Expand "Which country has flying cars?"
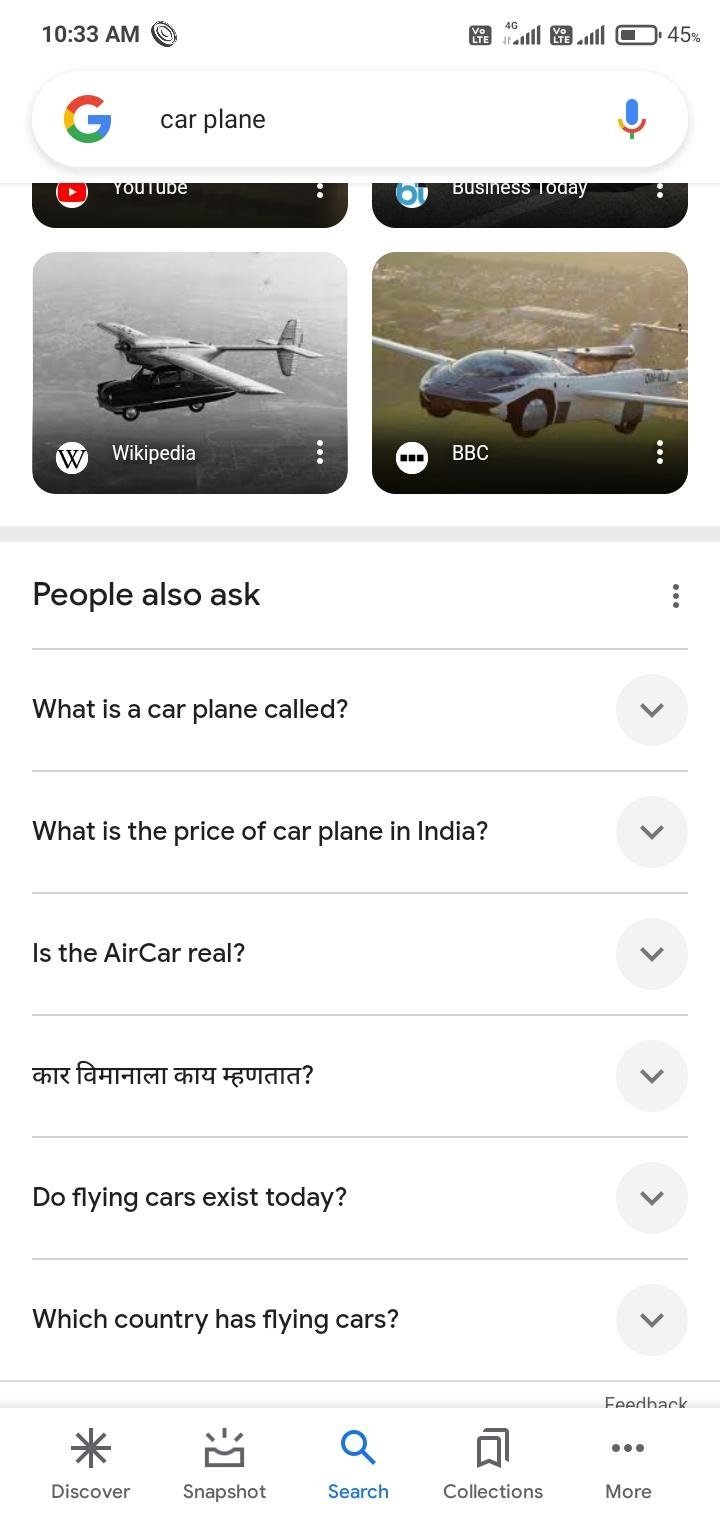720x1520 pixels. [651, 1320]
